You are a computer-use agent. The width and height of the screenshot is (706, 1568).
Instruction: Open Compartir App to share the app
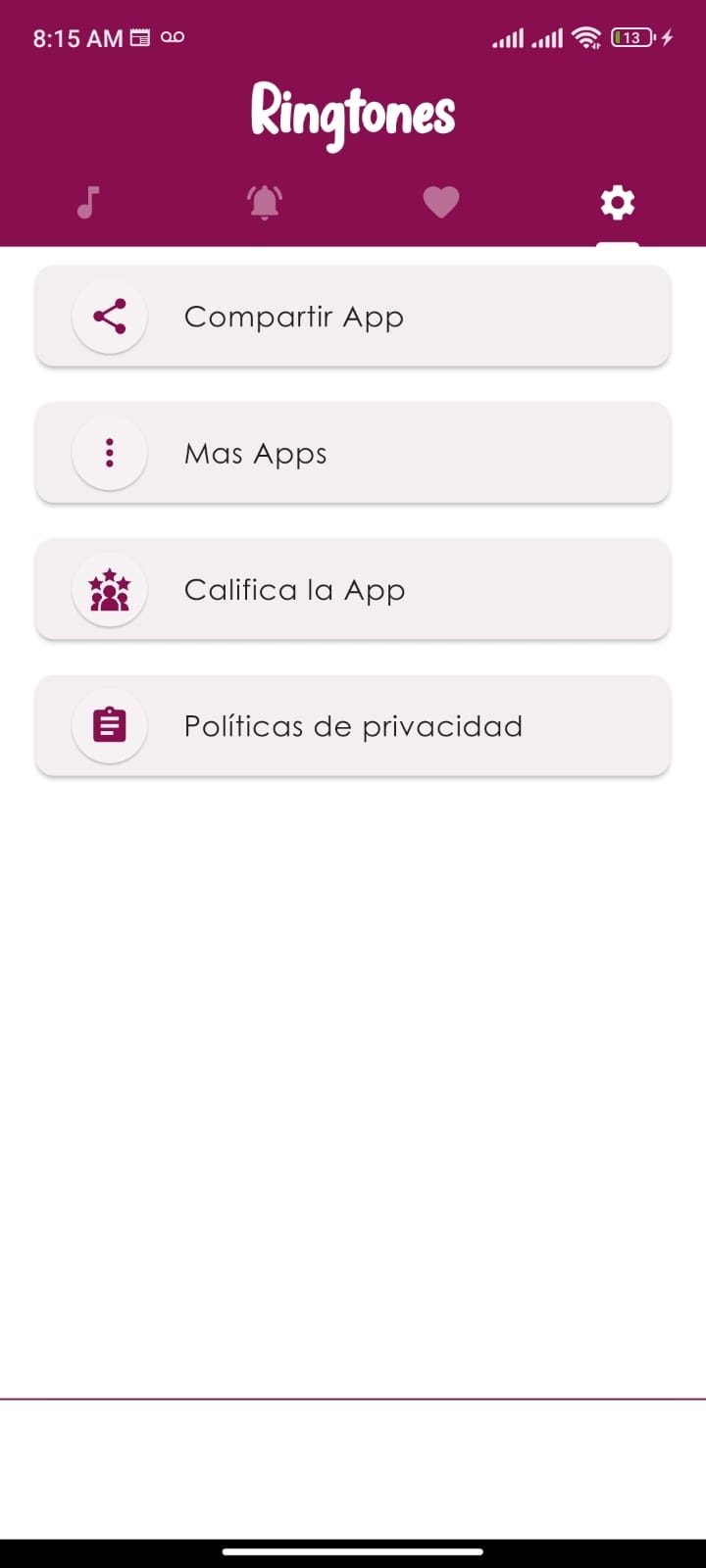click(x=353, y=317)
